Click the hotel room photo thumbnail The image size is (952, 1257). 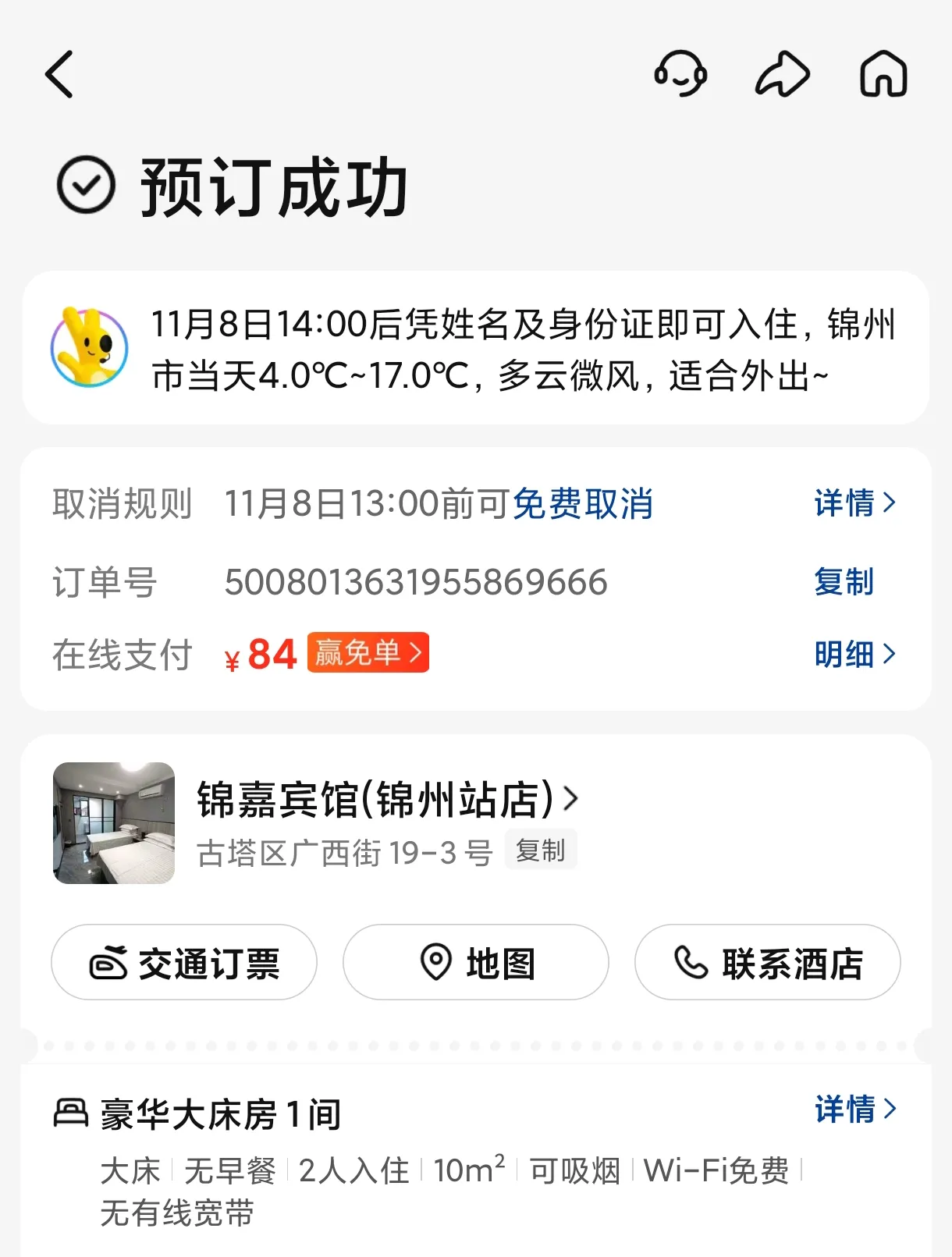(x=113, y=822)
